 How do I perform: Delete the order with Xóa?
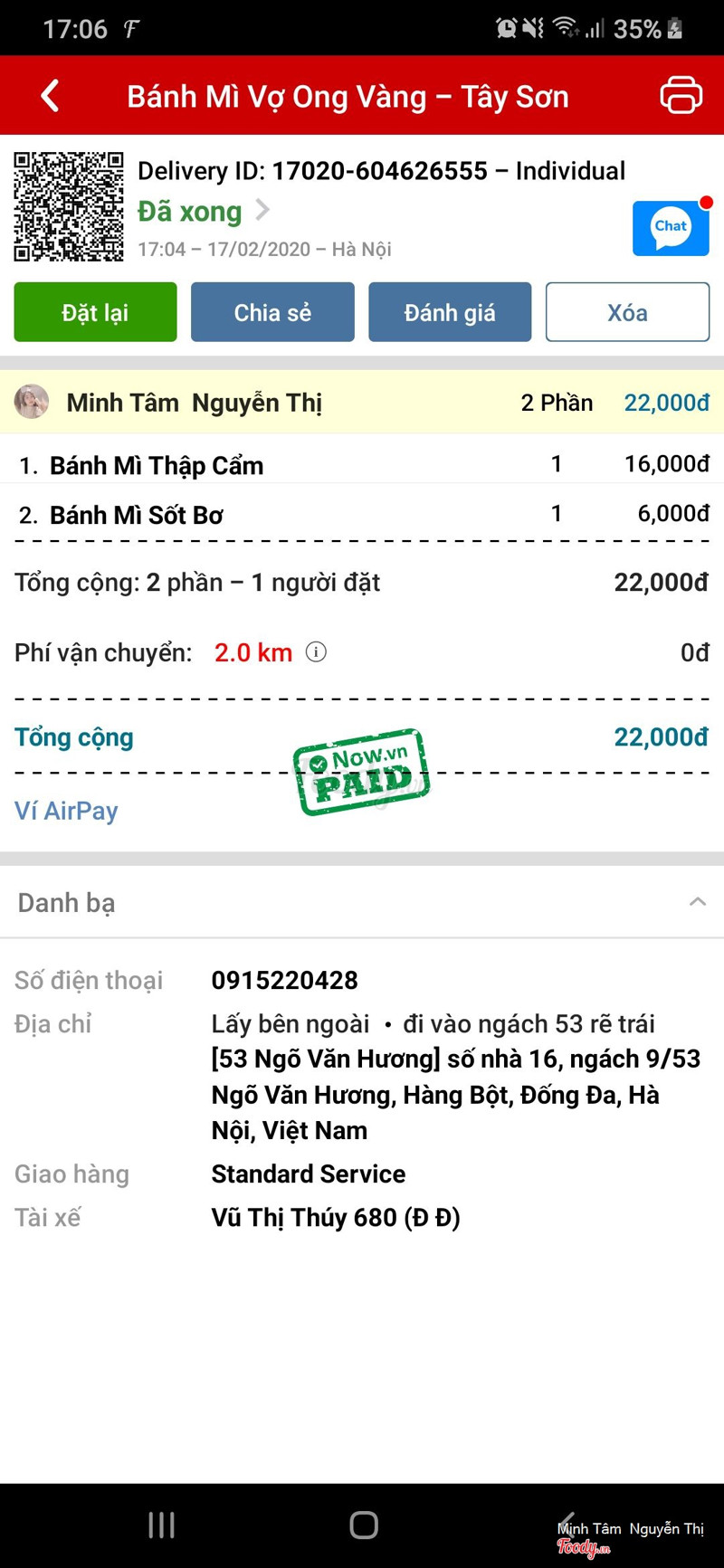[627, 312]
